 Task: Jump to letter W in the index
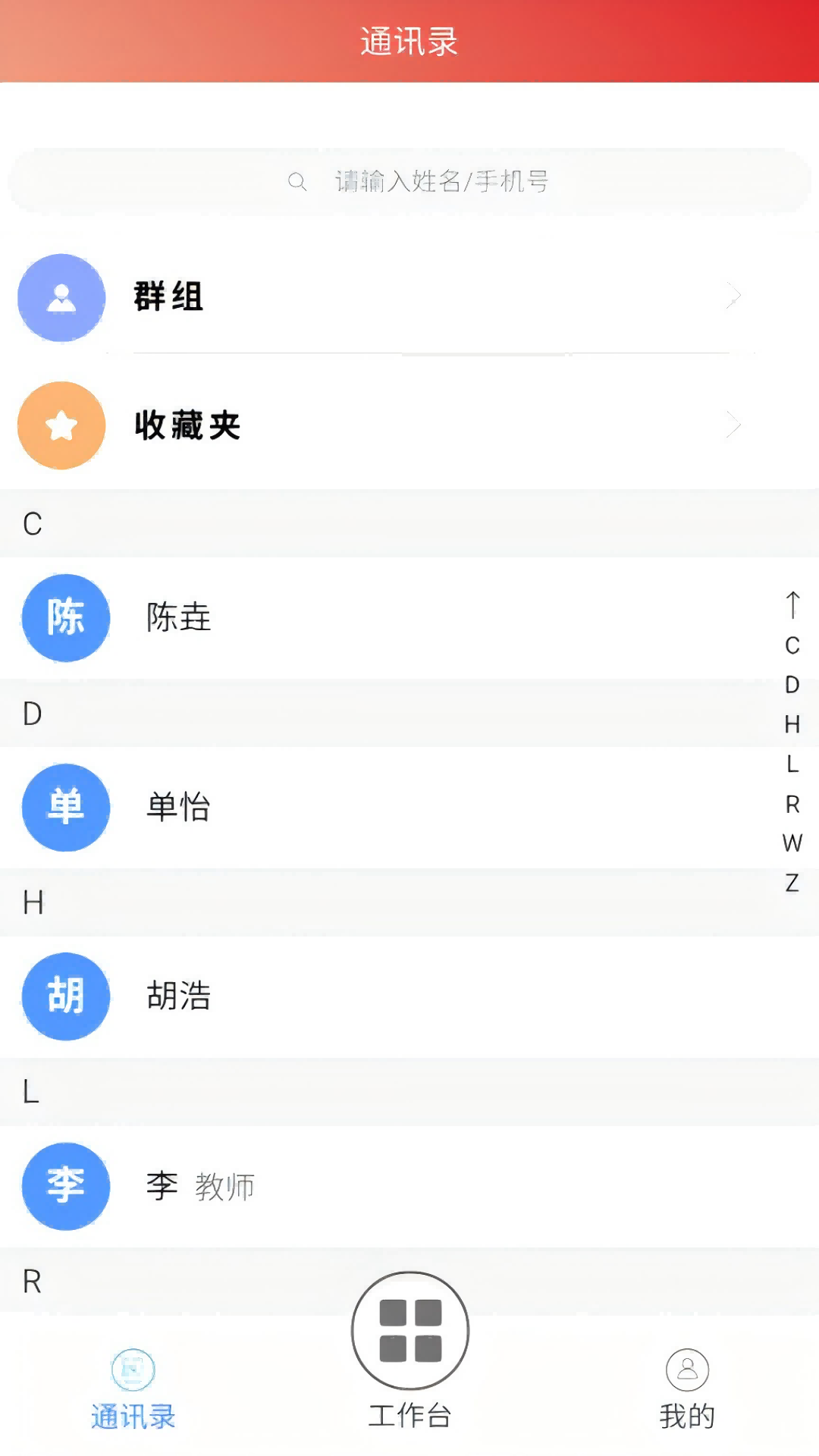pyautogui.click(x=792, y=843)
